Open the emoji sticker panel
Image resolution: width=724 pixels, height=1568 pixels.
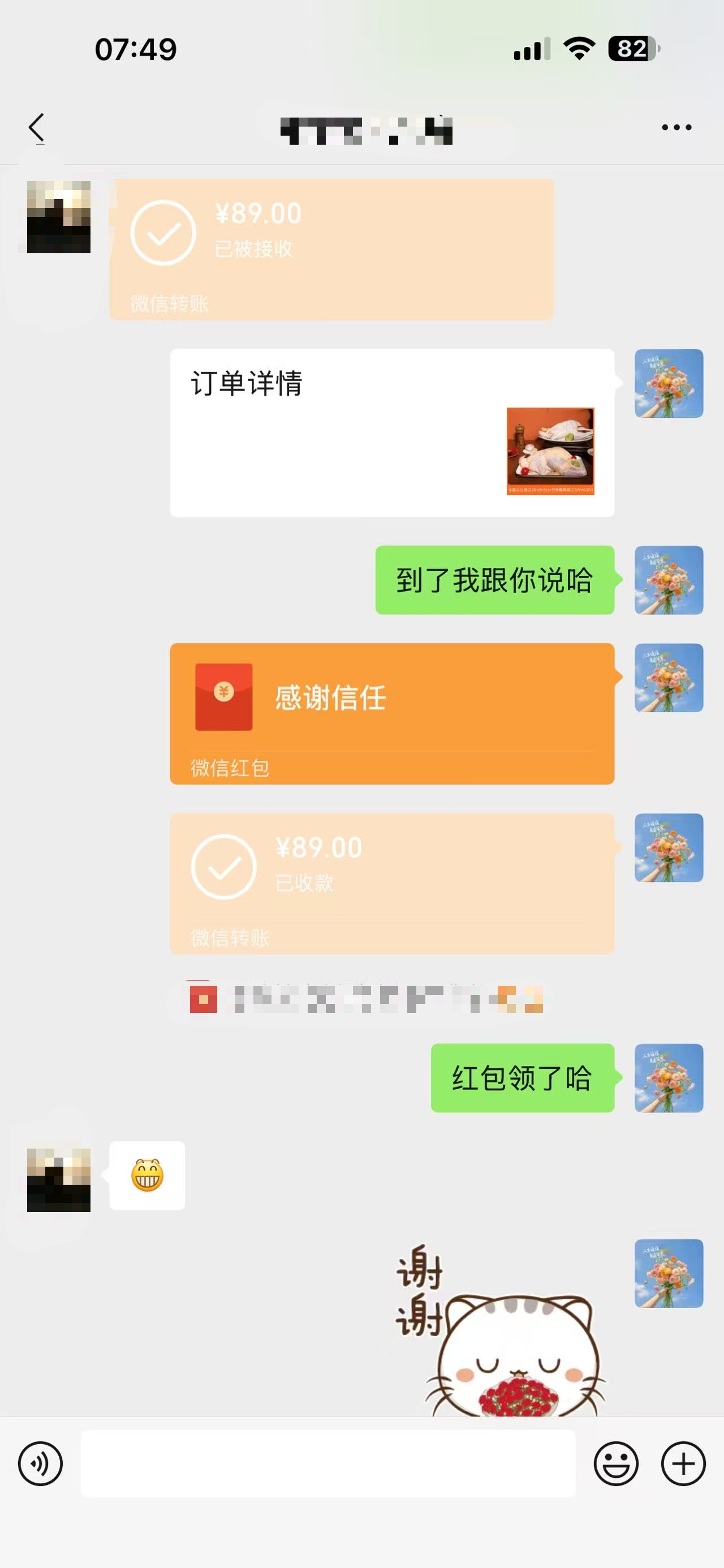tap(615, 1463)
